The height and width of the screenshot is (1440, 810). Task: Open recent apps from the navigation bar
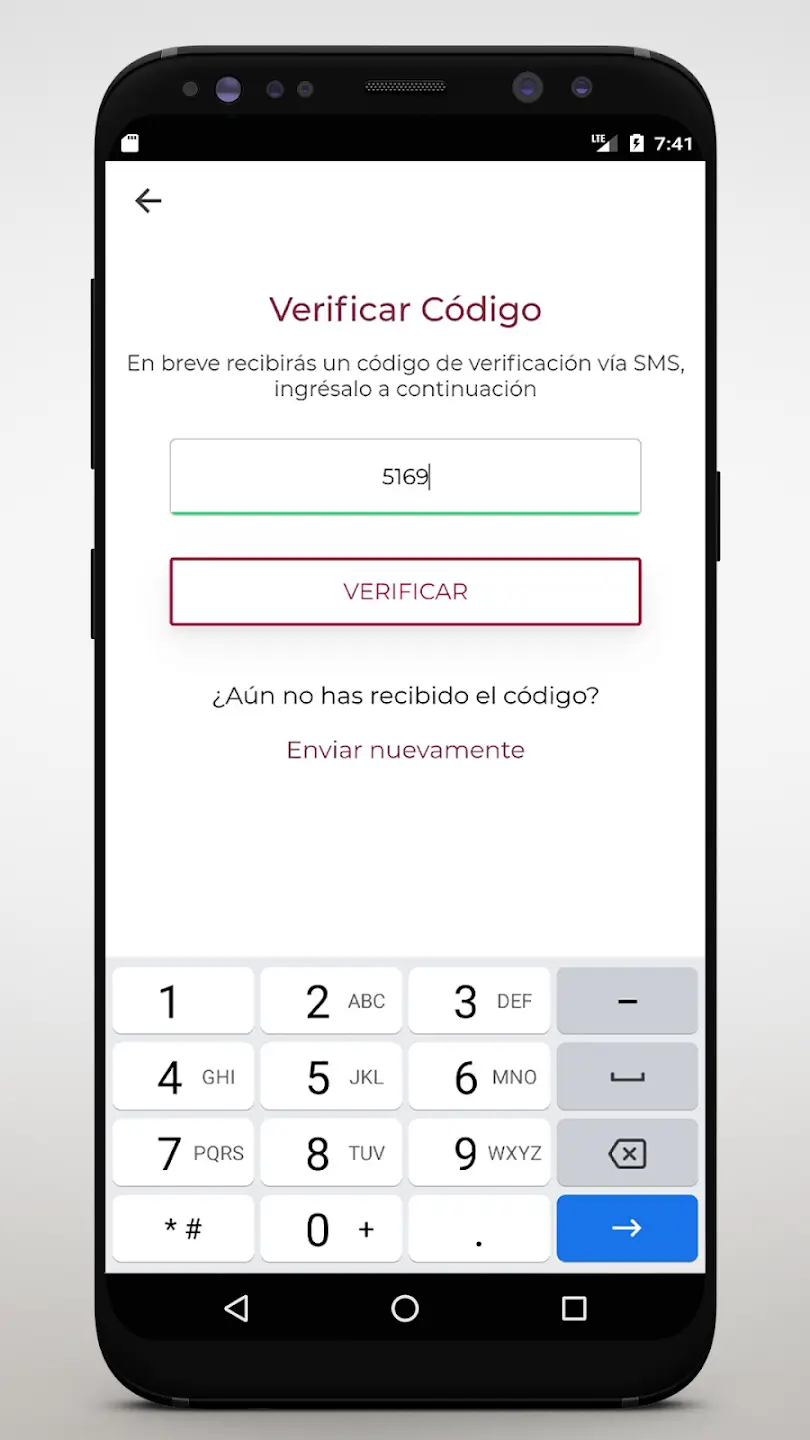tap(574, 1308)
